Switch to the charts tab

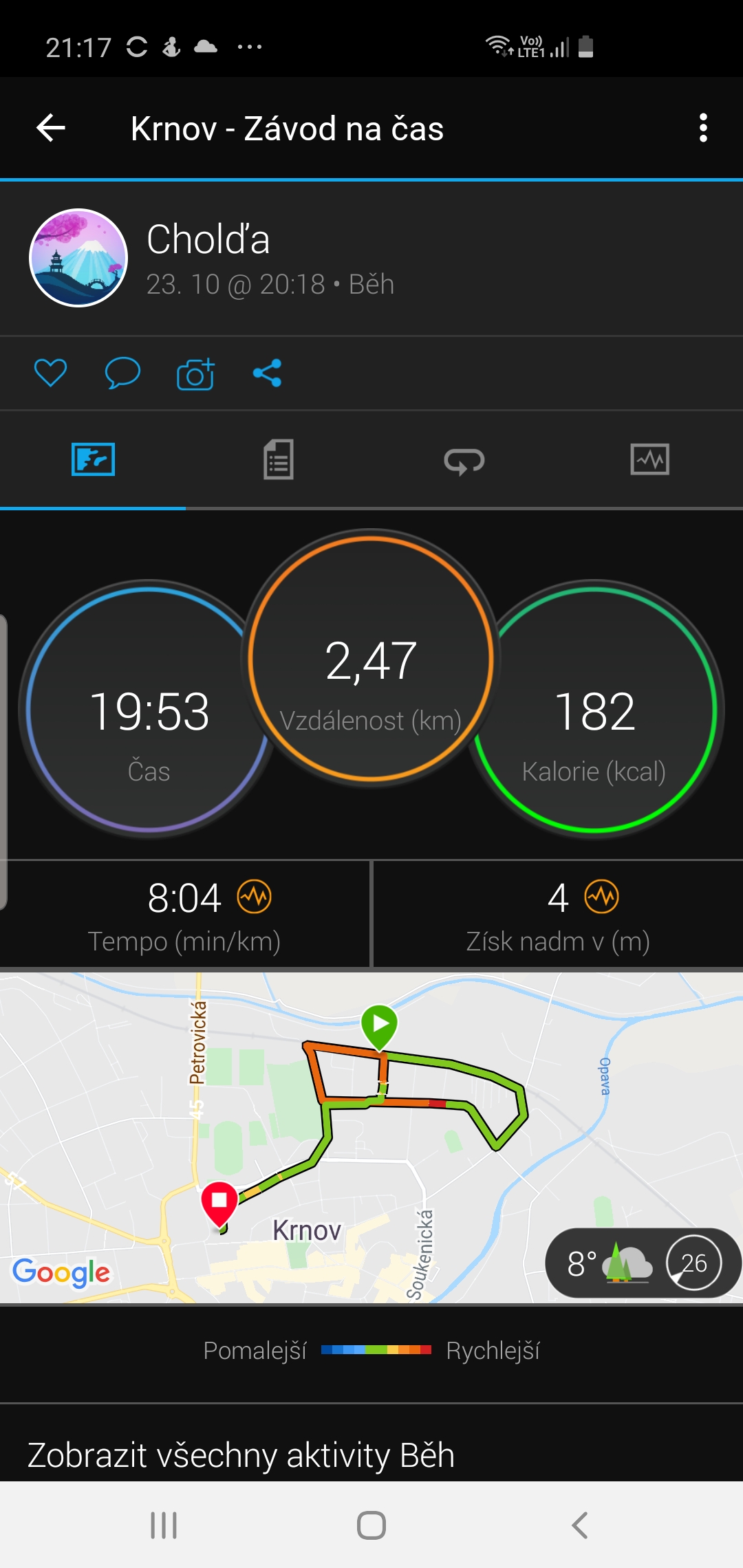click(x=650, y=459)
